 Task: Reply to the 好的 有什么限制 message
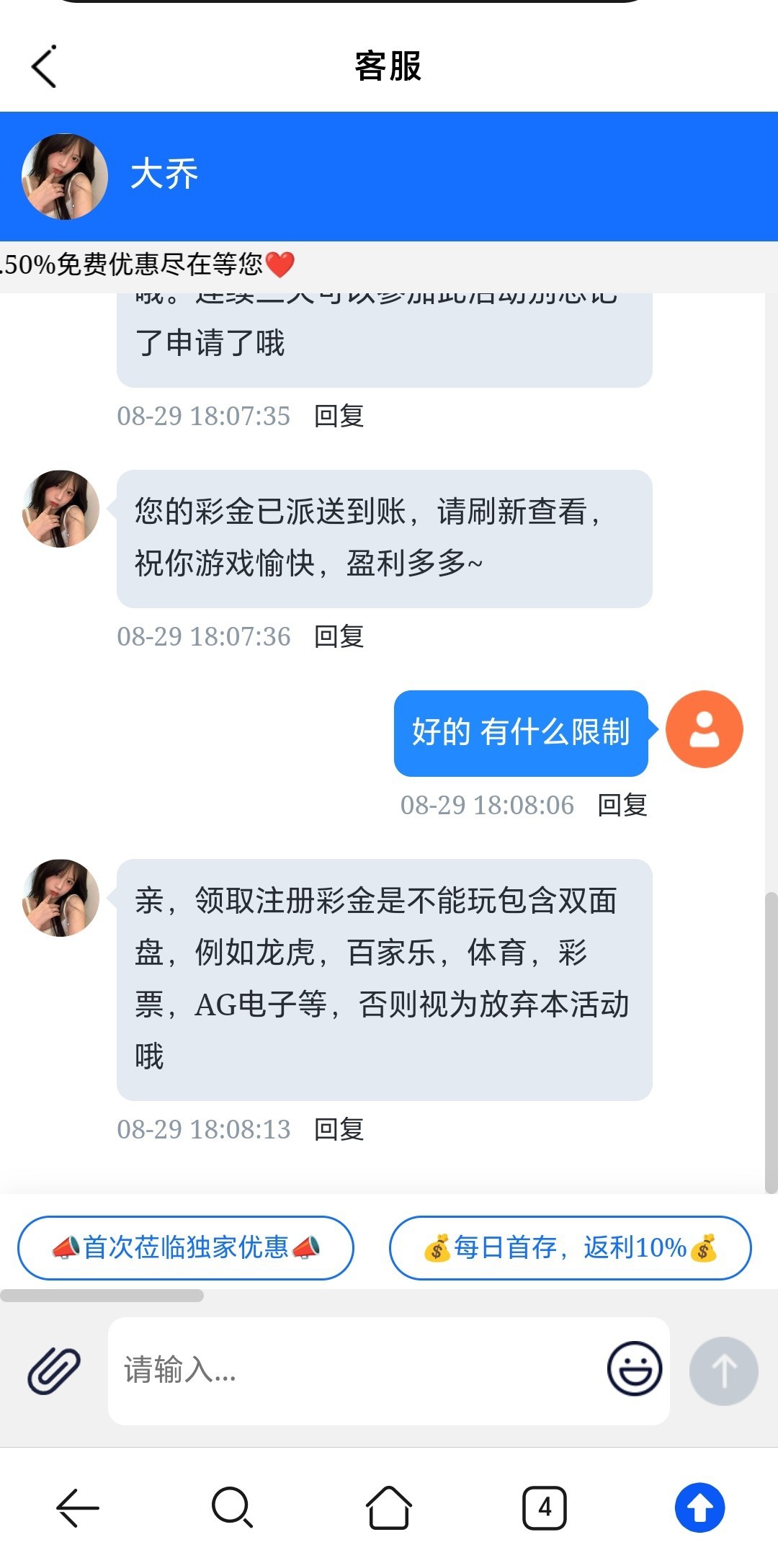coord(622,805)
